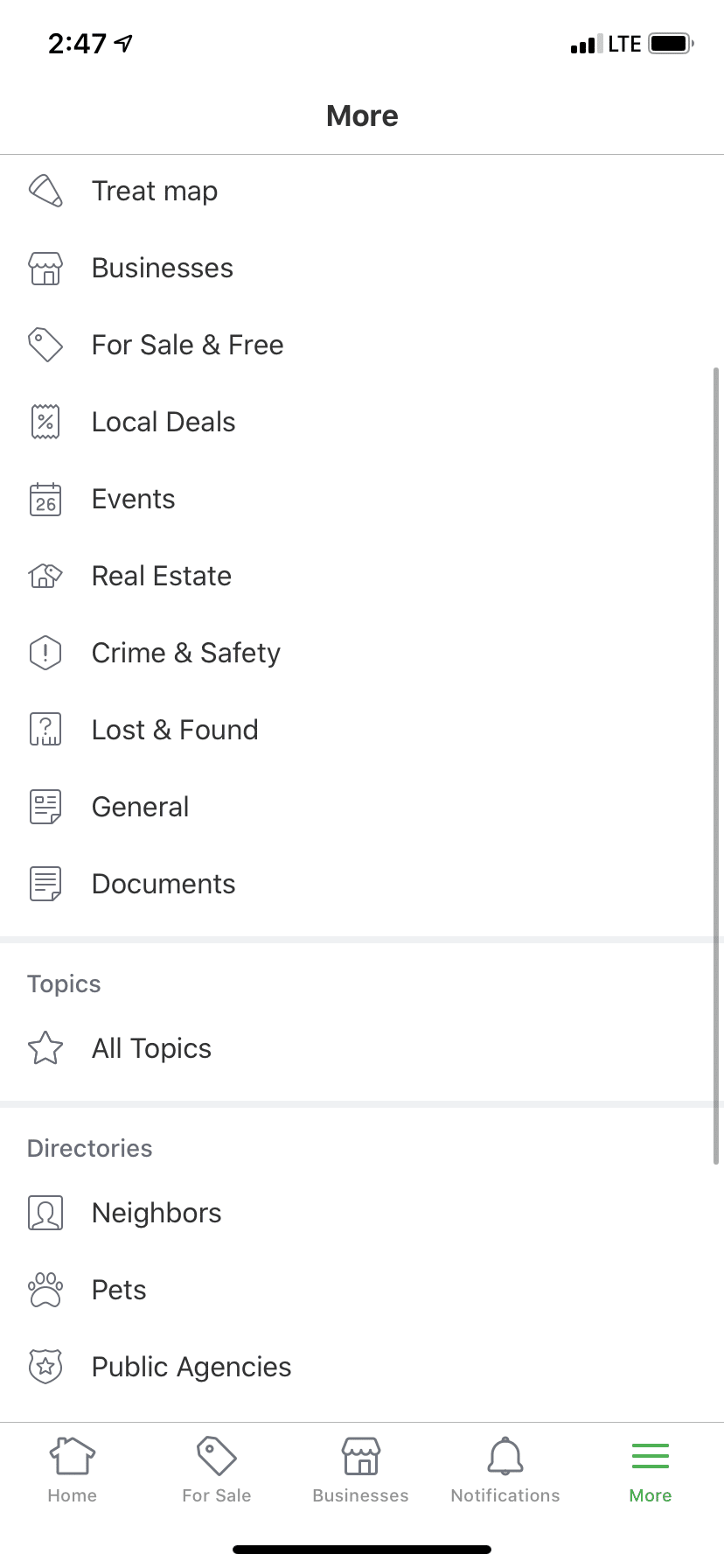Open the Pets directory
The height and width of the screenshot is (1568, 724).
click(362, 1290)
